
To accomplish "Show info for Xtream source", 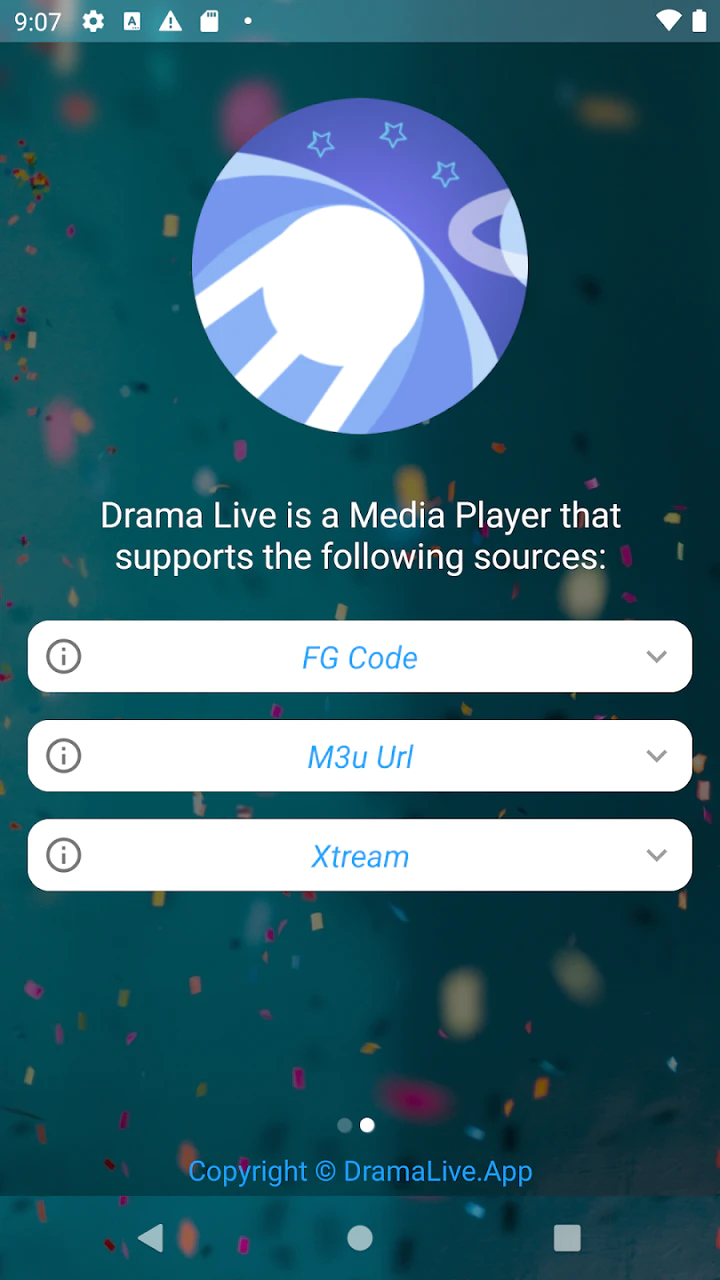I will click(x=64, y=855).
